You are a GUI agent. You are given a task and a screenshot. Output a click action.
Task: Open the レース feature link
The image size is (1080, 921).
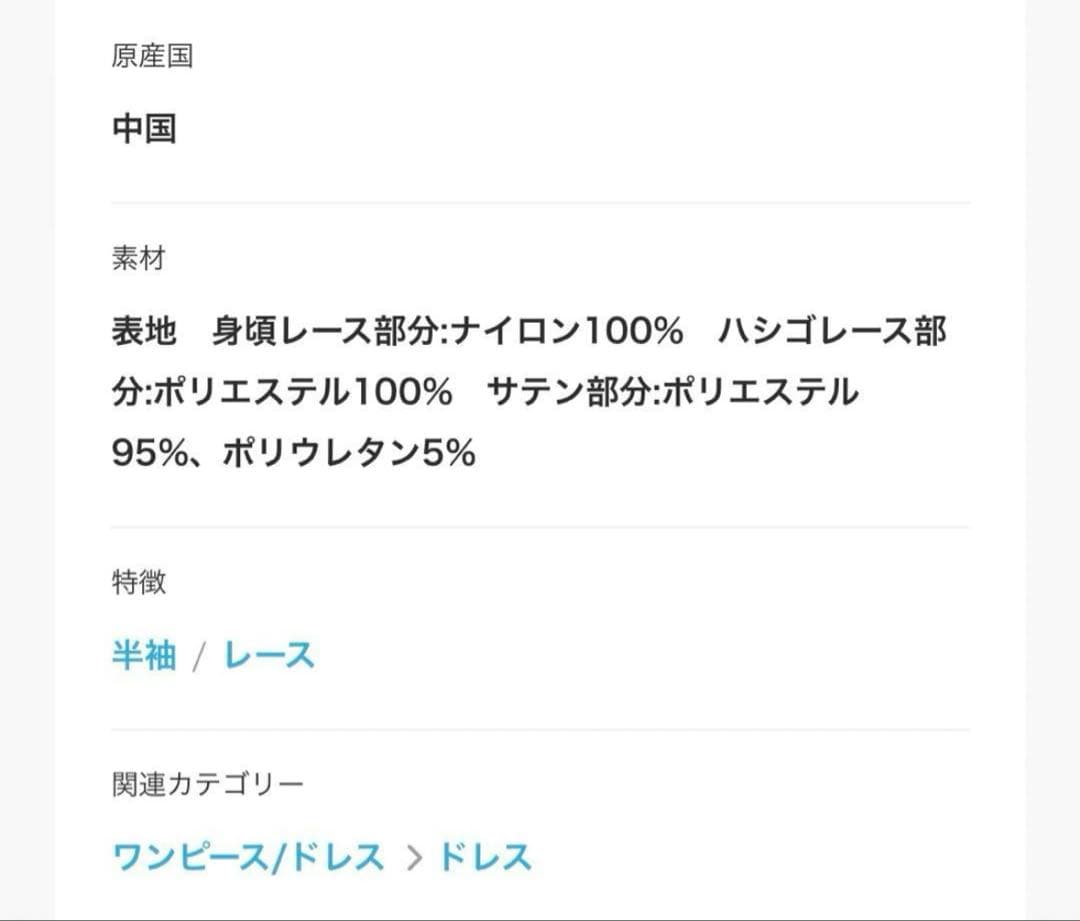(x=269, y=656)
